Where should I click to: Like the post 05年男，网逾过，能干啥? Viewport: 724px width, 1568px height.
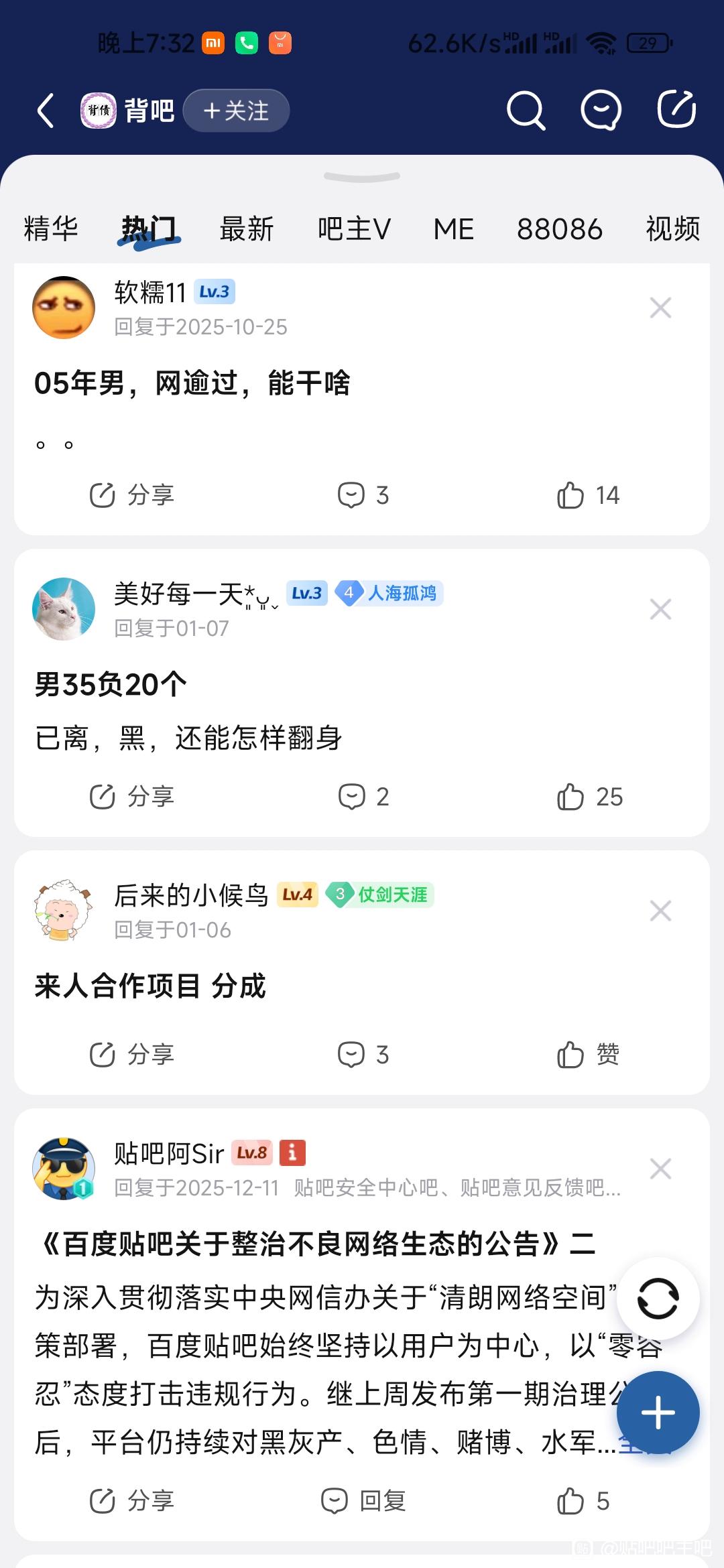click(588, 495)
